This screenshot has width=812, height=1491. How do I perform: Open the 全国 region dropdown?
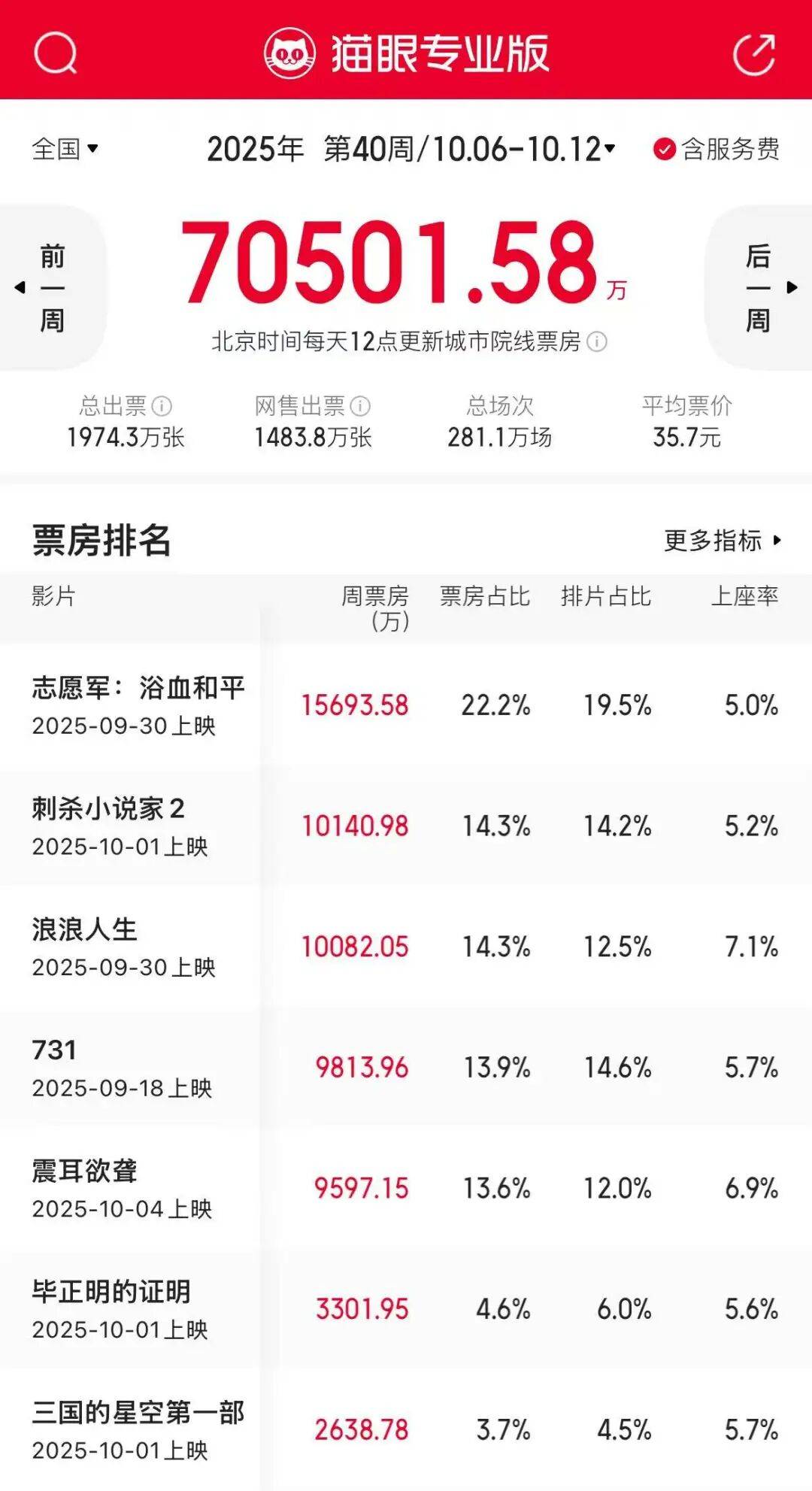[65, 149]
